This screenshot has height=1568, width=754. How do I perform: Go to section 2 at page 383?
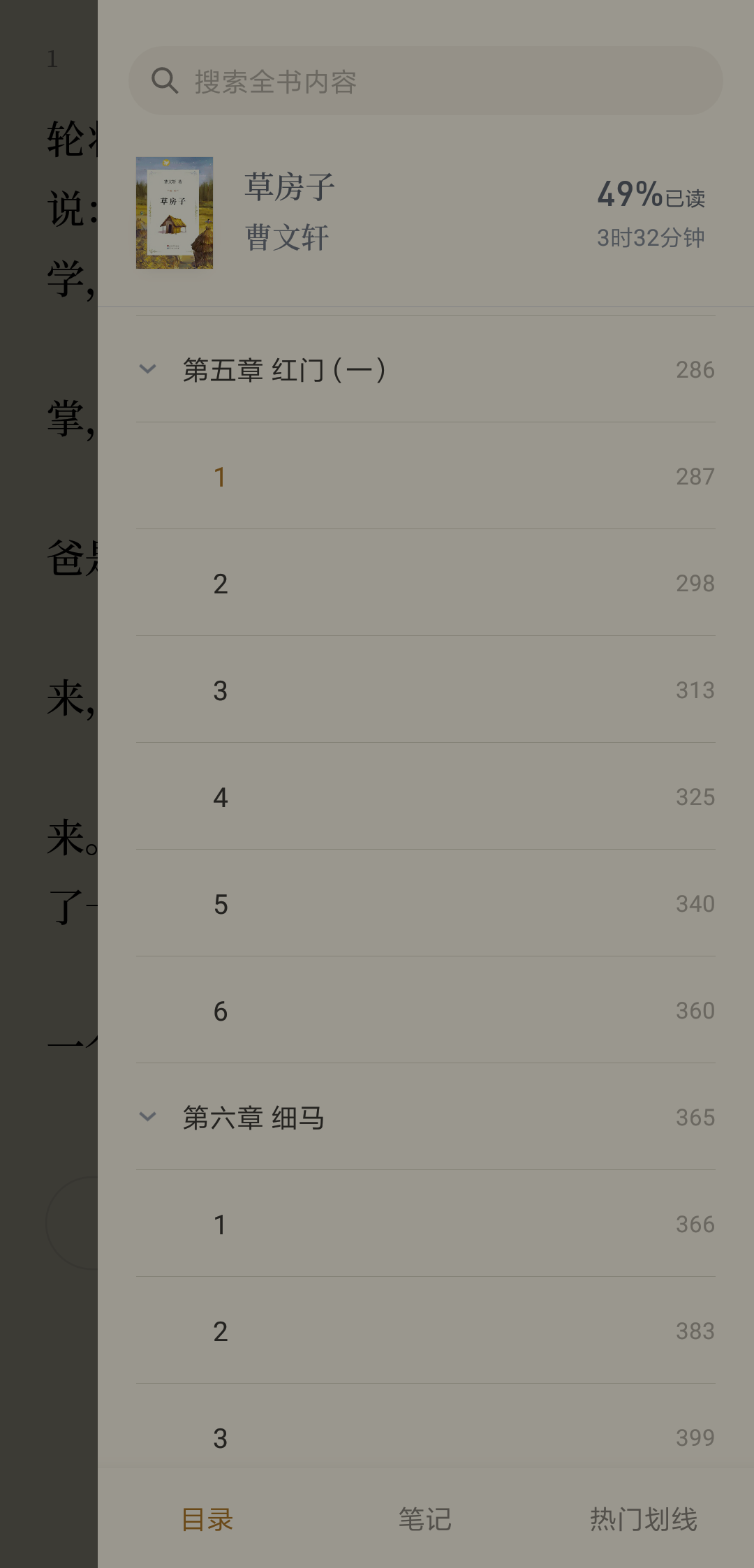424,1331
